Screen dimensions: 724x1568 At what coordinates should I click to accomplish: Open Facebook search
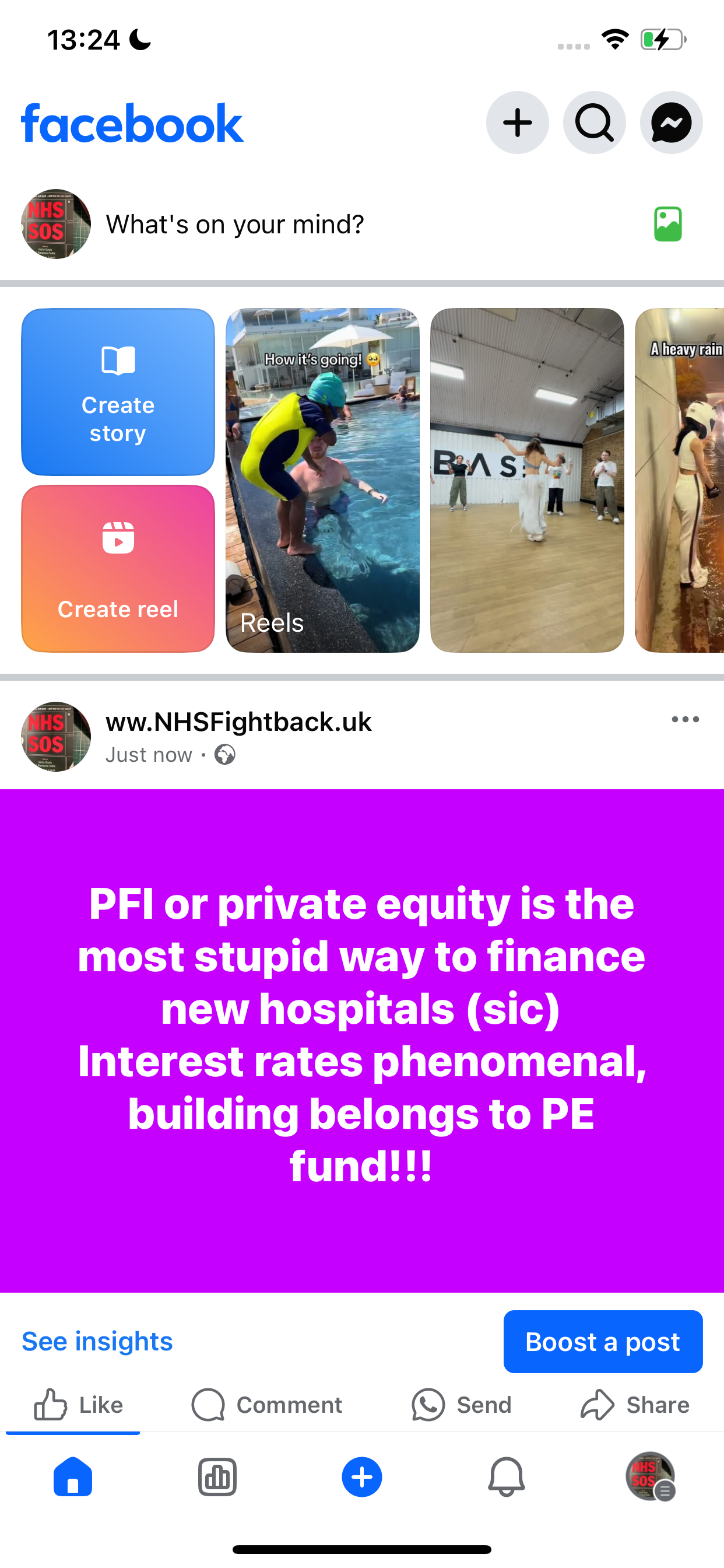point(595,123)
